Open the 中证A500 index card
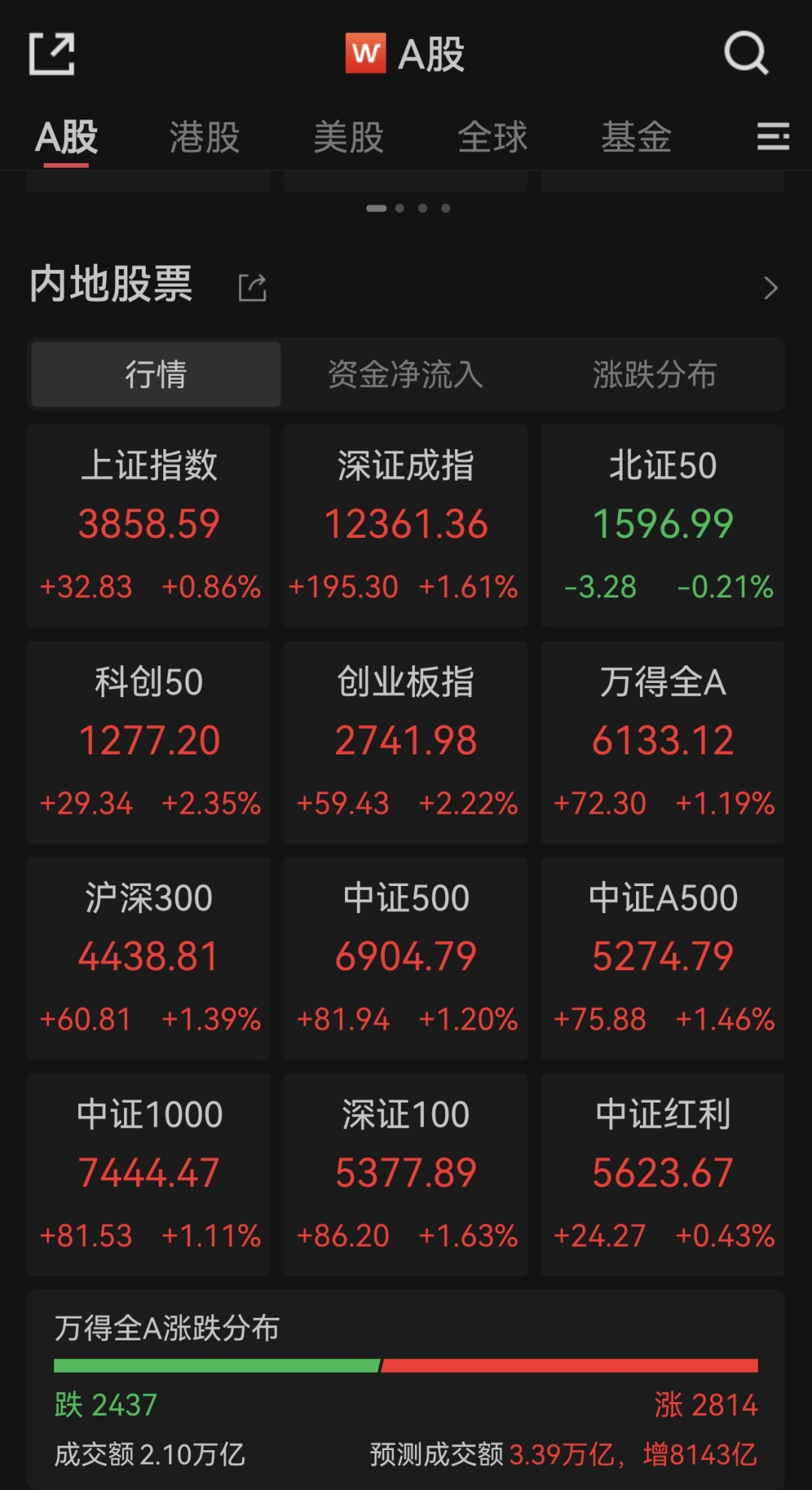 tap(662, 957)
